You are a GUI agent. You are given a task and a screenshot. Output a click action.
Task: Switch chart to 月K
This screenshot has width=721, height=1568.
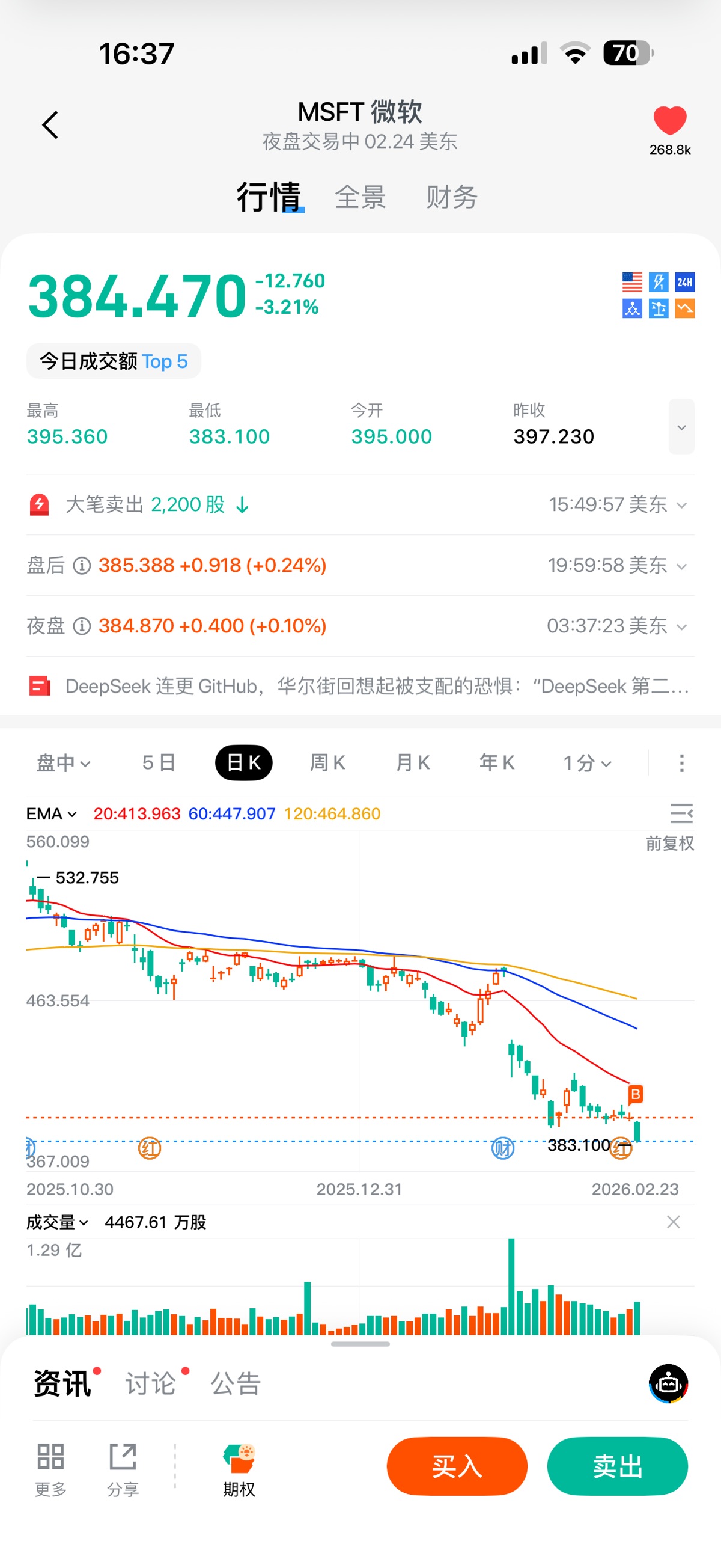413,763
